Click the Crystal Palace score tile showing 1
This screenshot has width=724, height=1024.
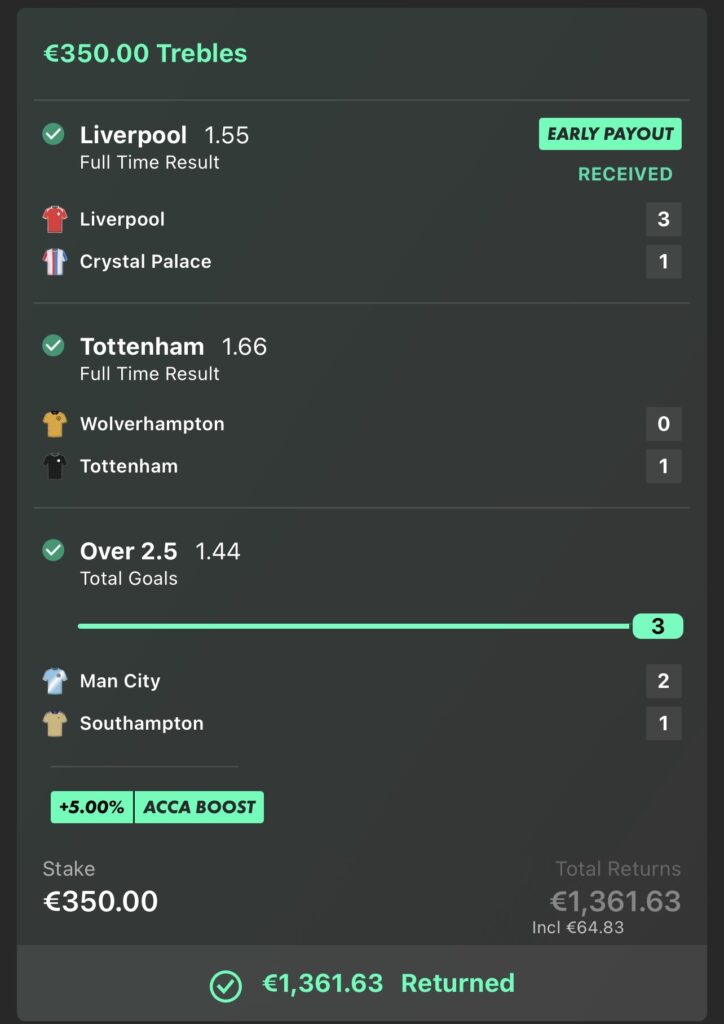tap(663, 261)
